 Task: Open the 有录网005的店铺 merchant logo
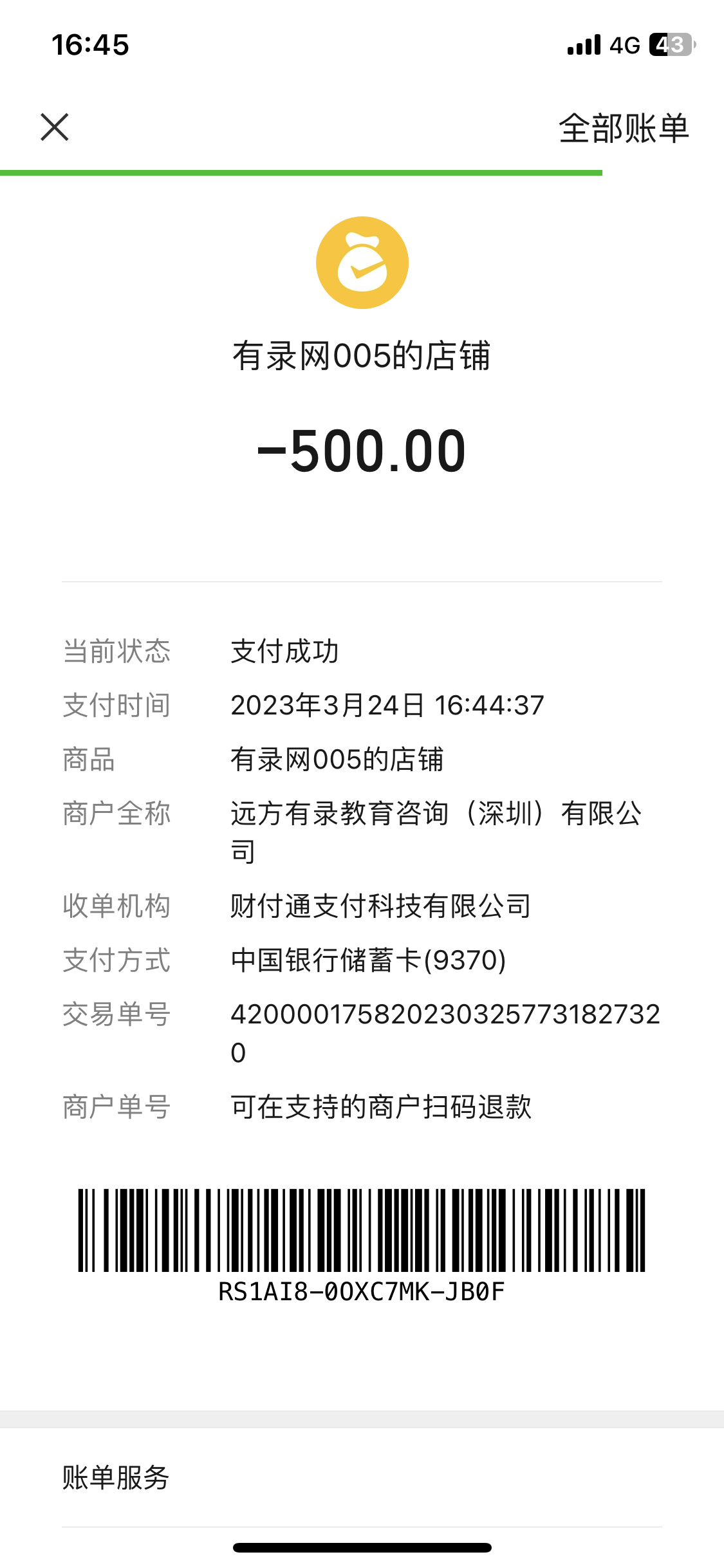(x=362, y=263)
